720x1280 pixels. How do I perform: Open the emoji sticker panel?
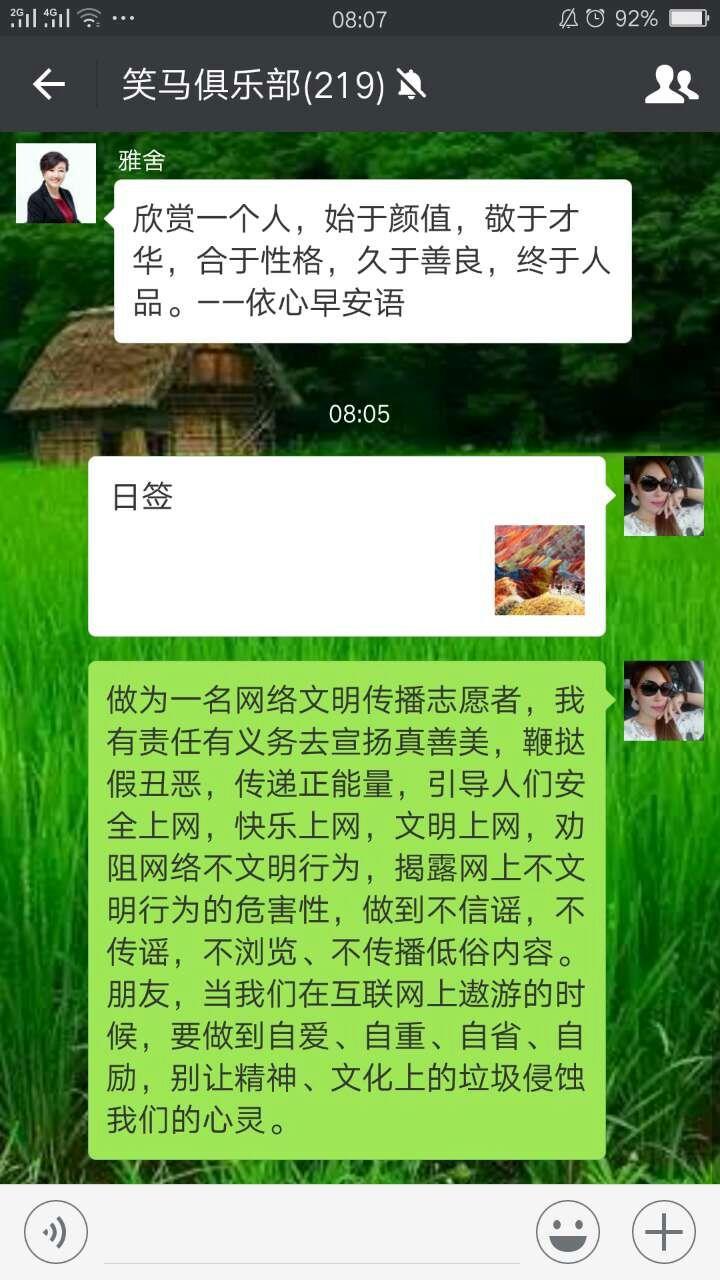point(568,1232)
